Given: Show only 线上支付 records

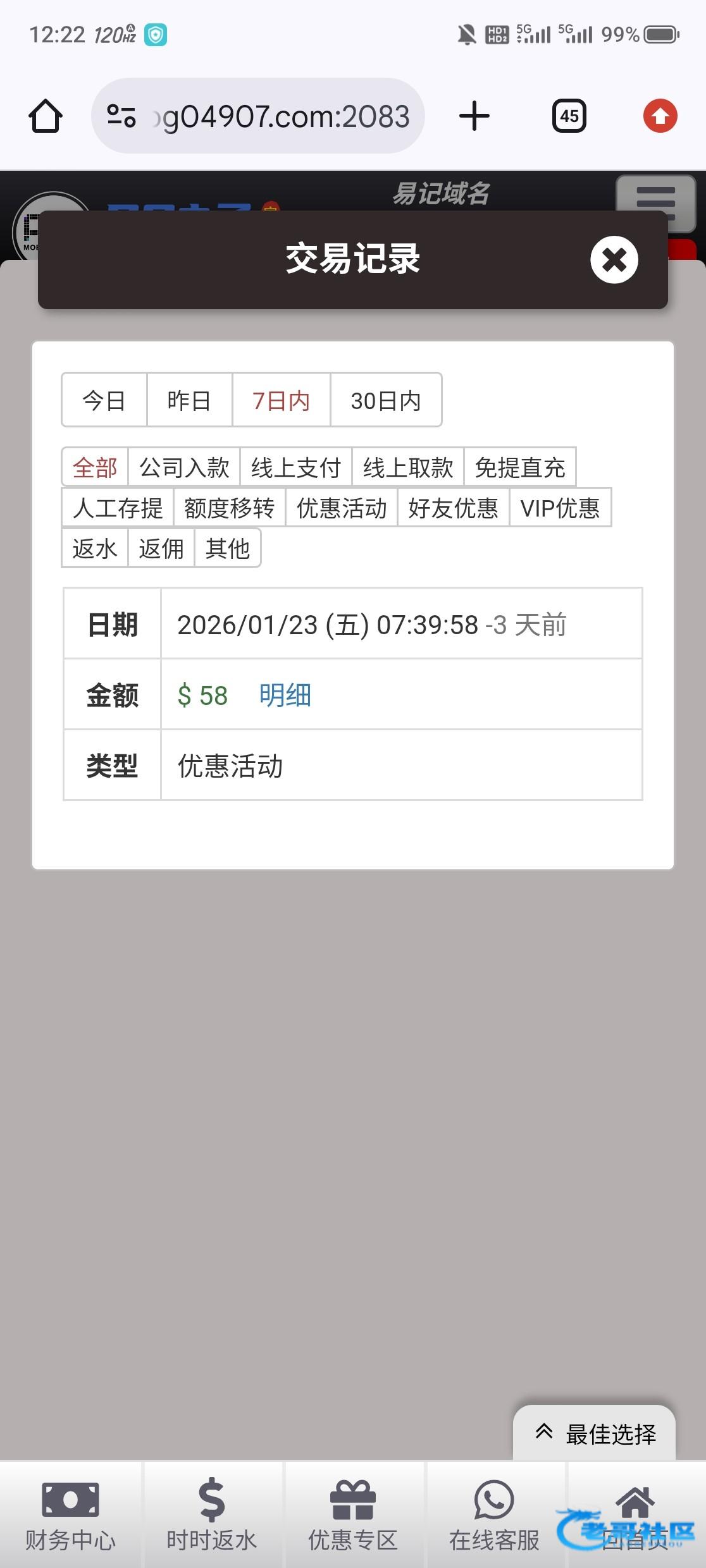Looking at the screenshot, I should tap(295, 468).
